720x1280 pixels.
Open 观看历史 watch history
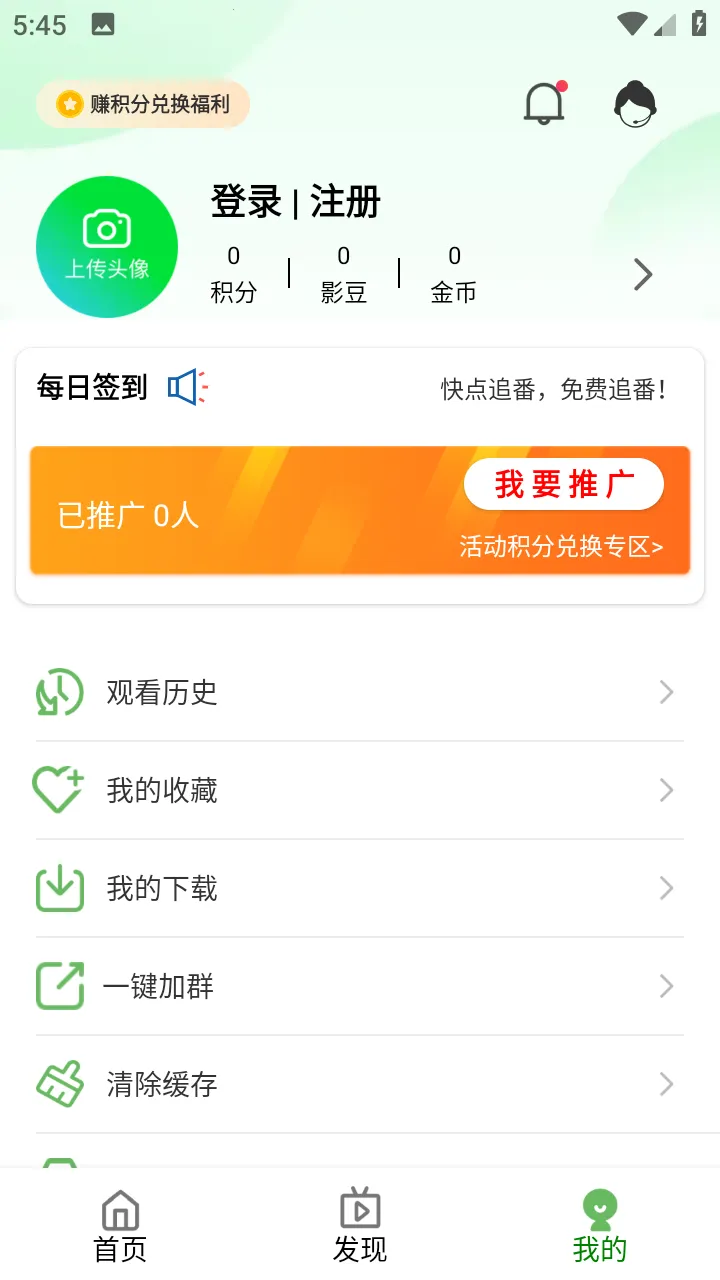tap(360, 692)
